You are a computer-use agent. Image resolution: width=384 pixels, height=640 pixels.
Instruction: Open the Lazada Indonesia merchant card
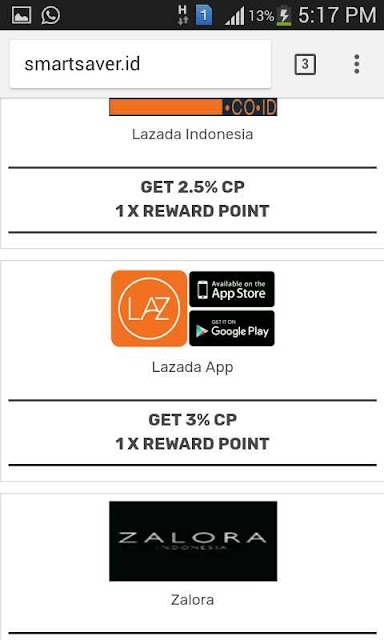(192, 173)
